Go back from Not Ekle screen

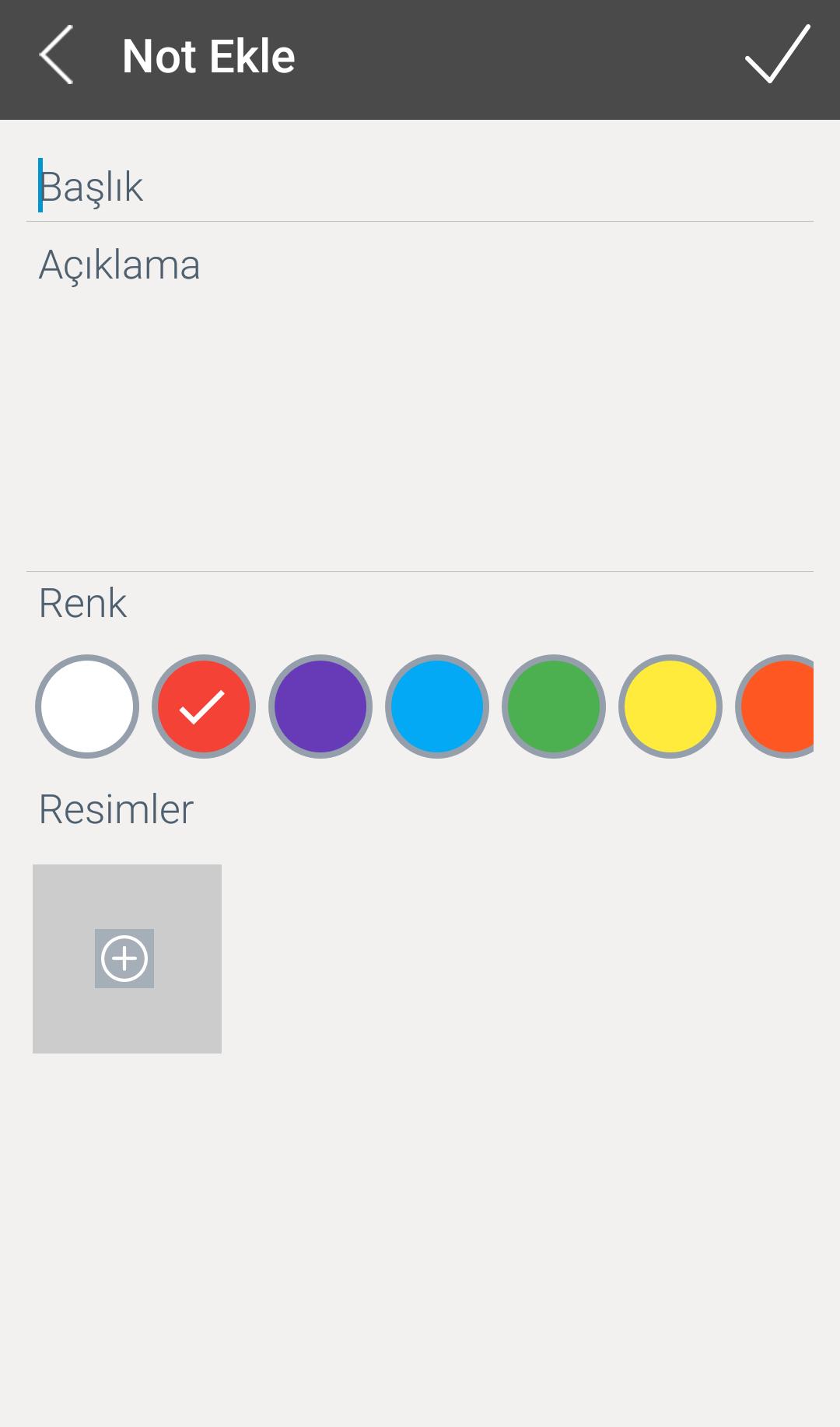pos(56,54)
